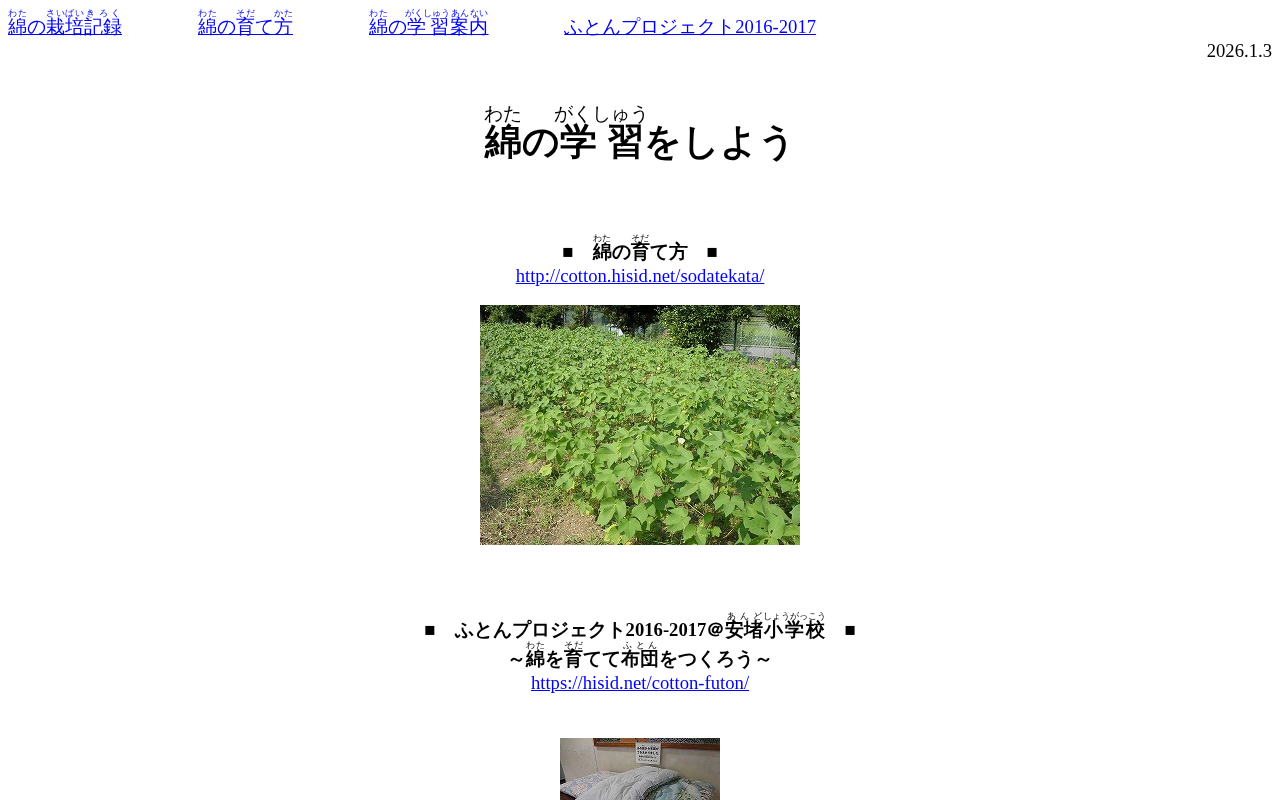Go to 綿の学習案内 page
Image resolution: width=1280 pixels, height=800 pixels.
[x=428, y=25]
